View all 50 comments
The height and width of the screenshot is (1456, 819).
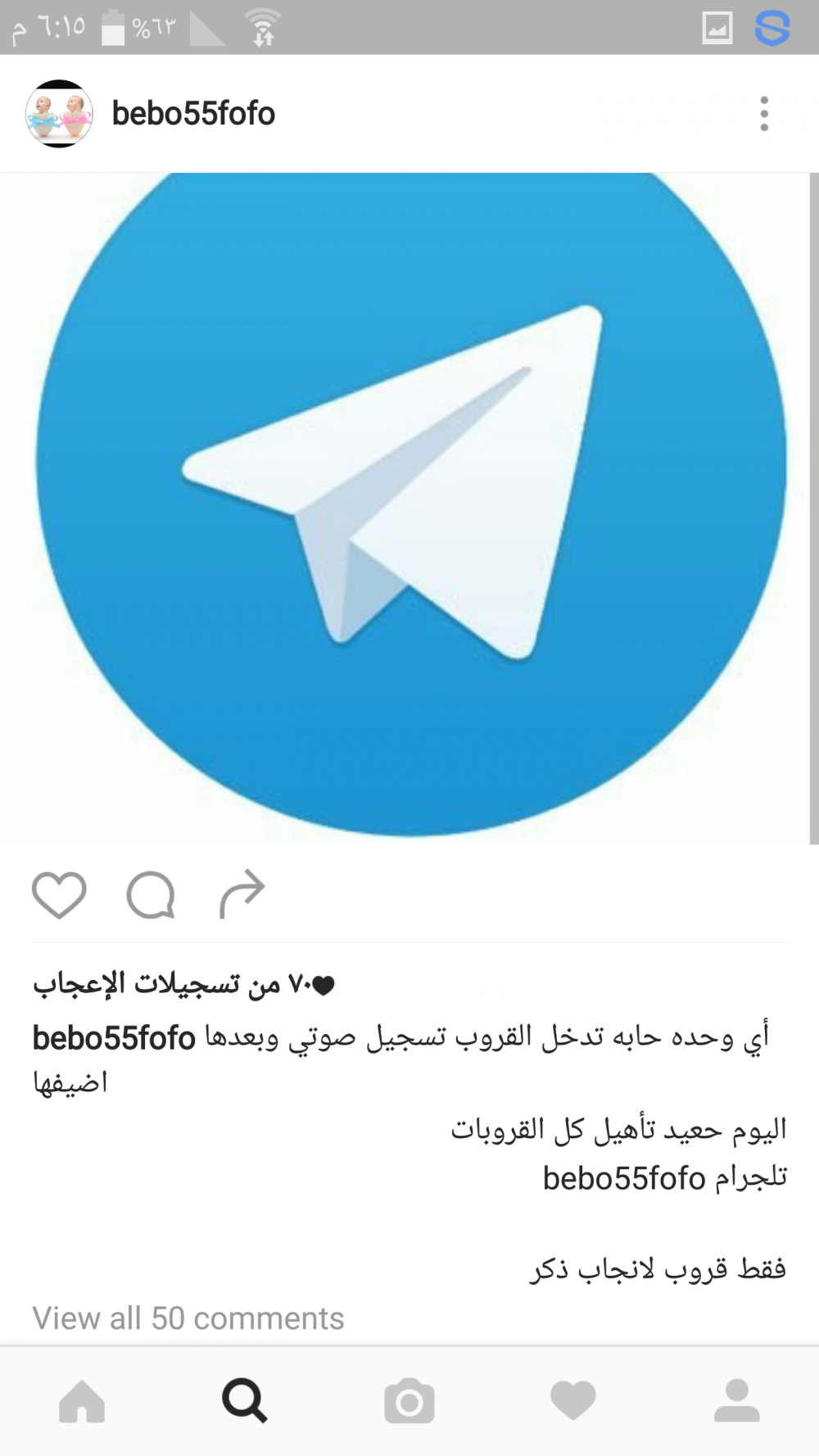(188, 1318)
